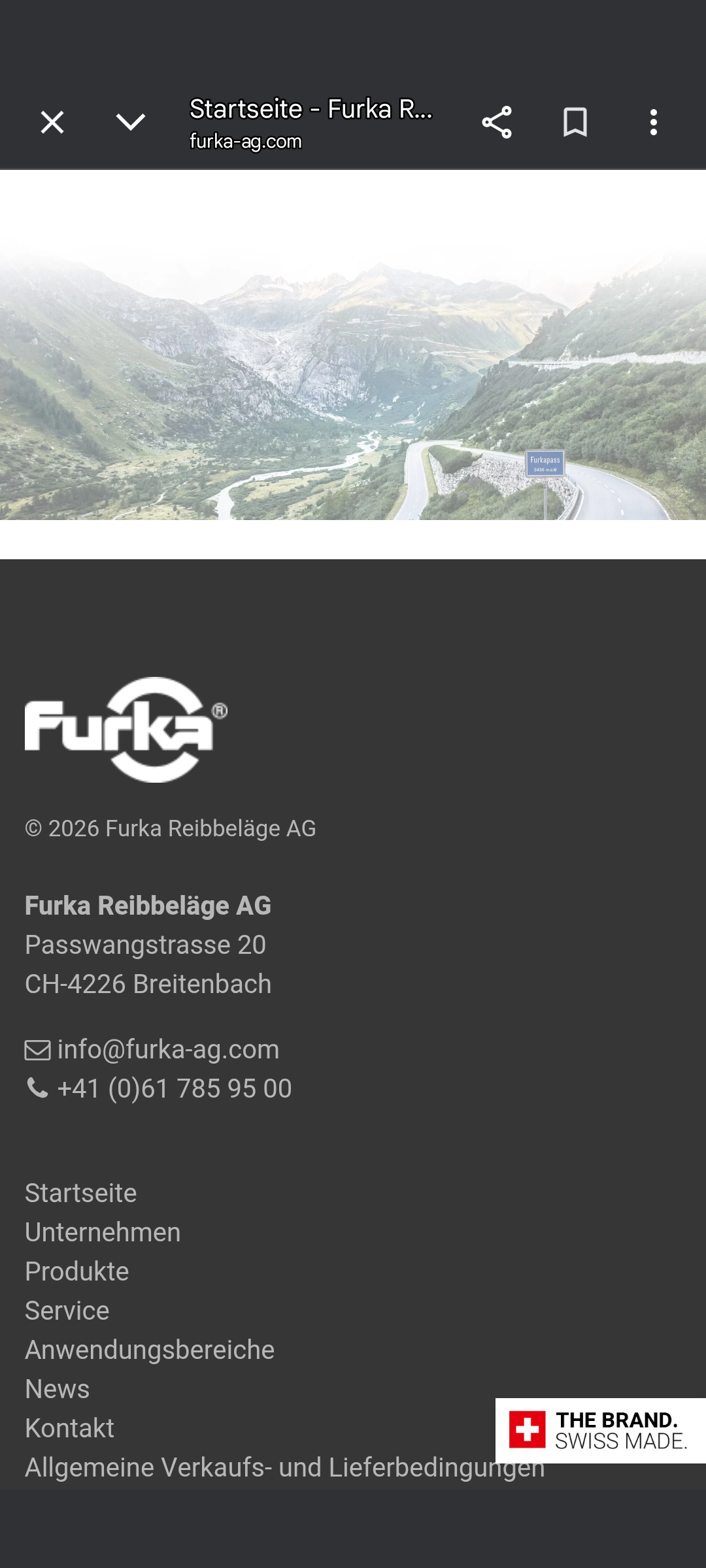Image resolution: width=706 pixels, height=1568 pixels.
Task: Visit the Service page
Action: [x=67, y=1311]
